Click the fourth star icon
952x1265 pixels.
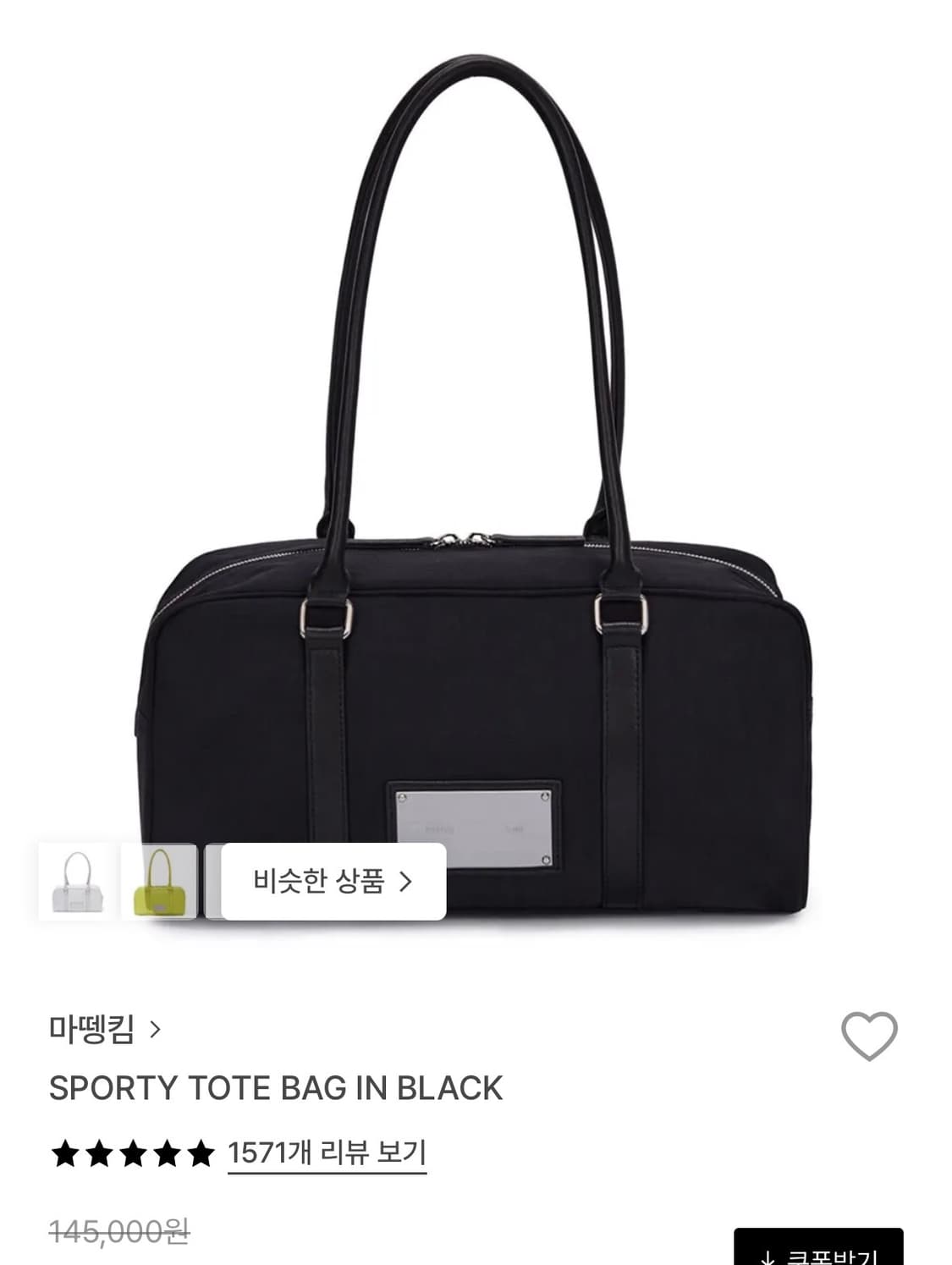tap(166, 1152)
